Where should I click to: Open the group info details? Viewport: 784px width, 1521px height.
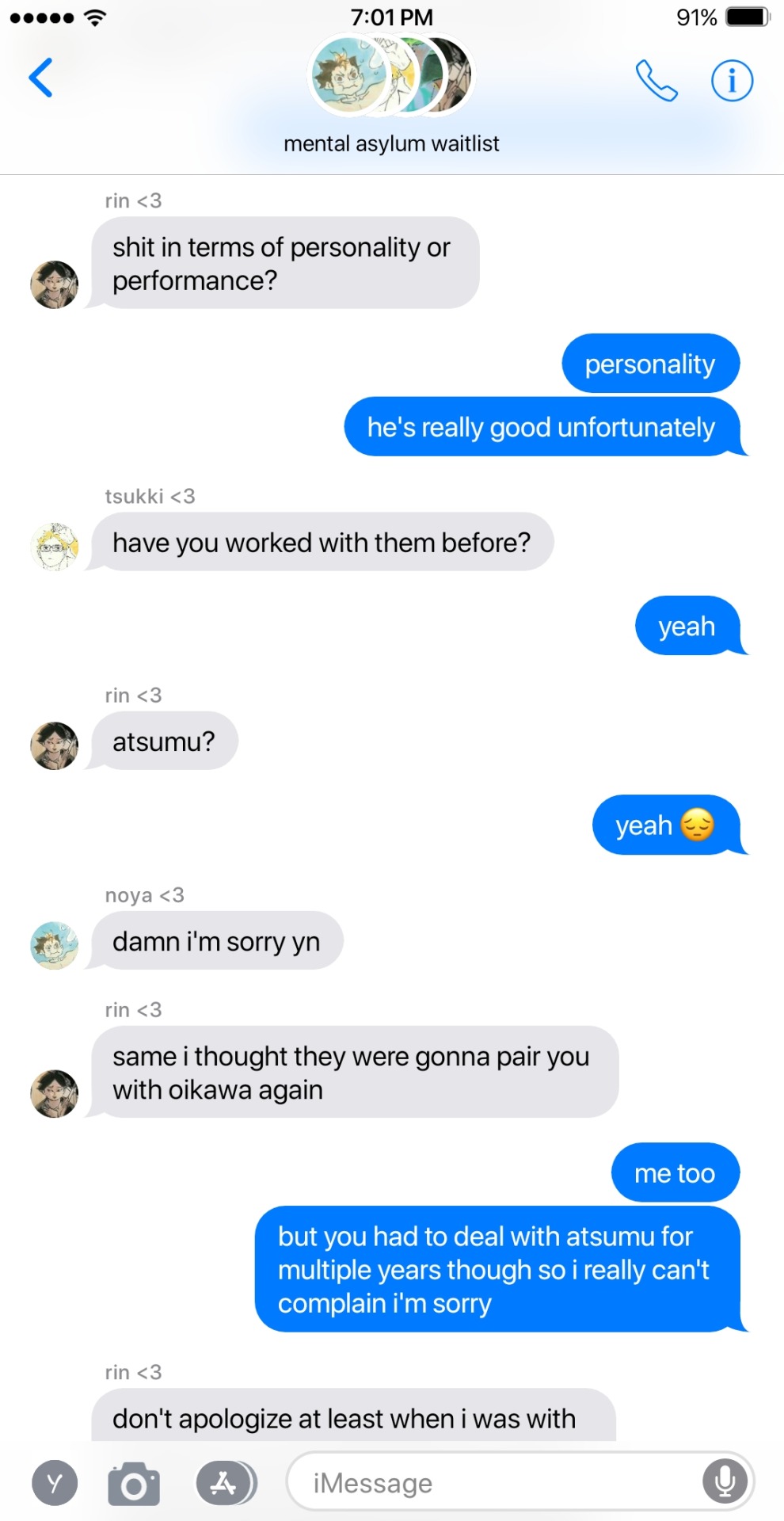[731, 80]
